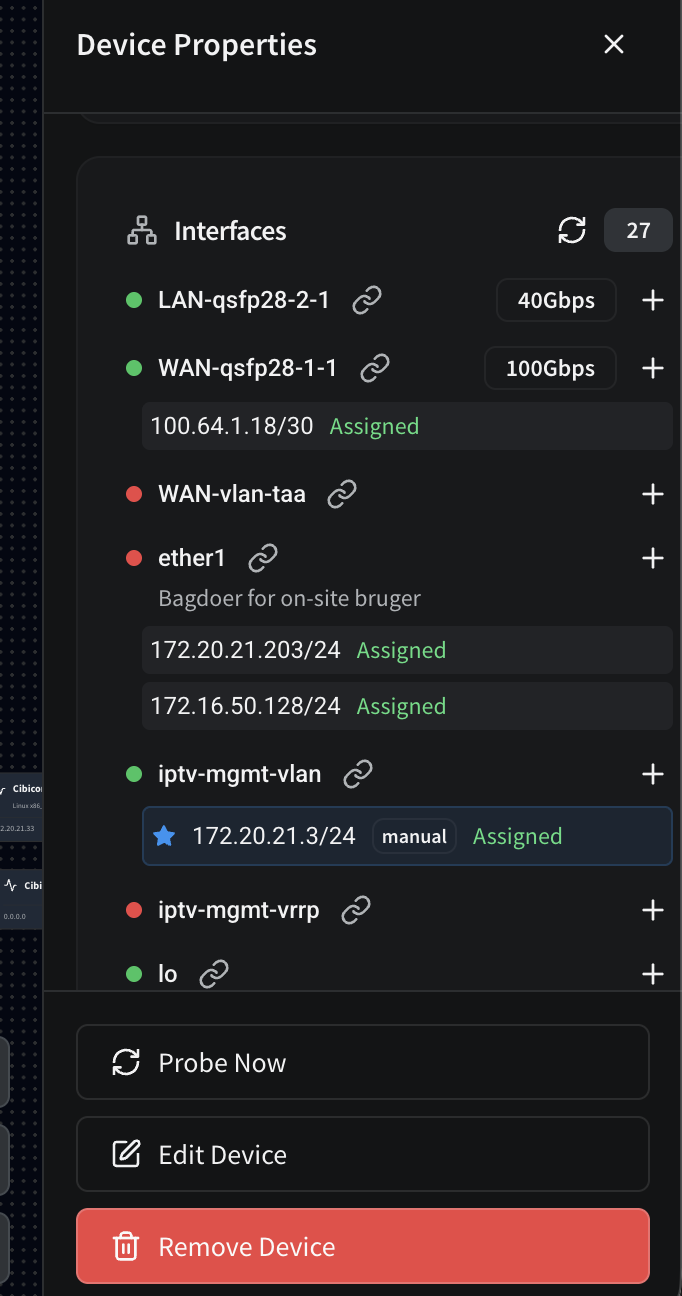The height and width of the screenshot is (1296, 682).
Task: Open Edit Device
Action: [362, 1154]
